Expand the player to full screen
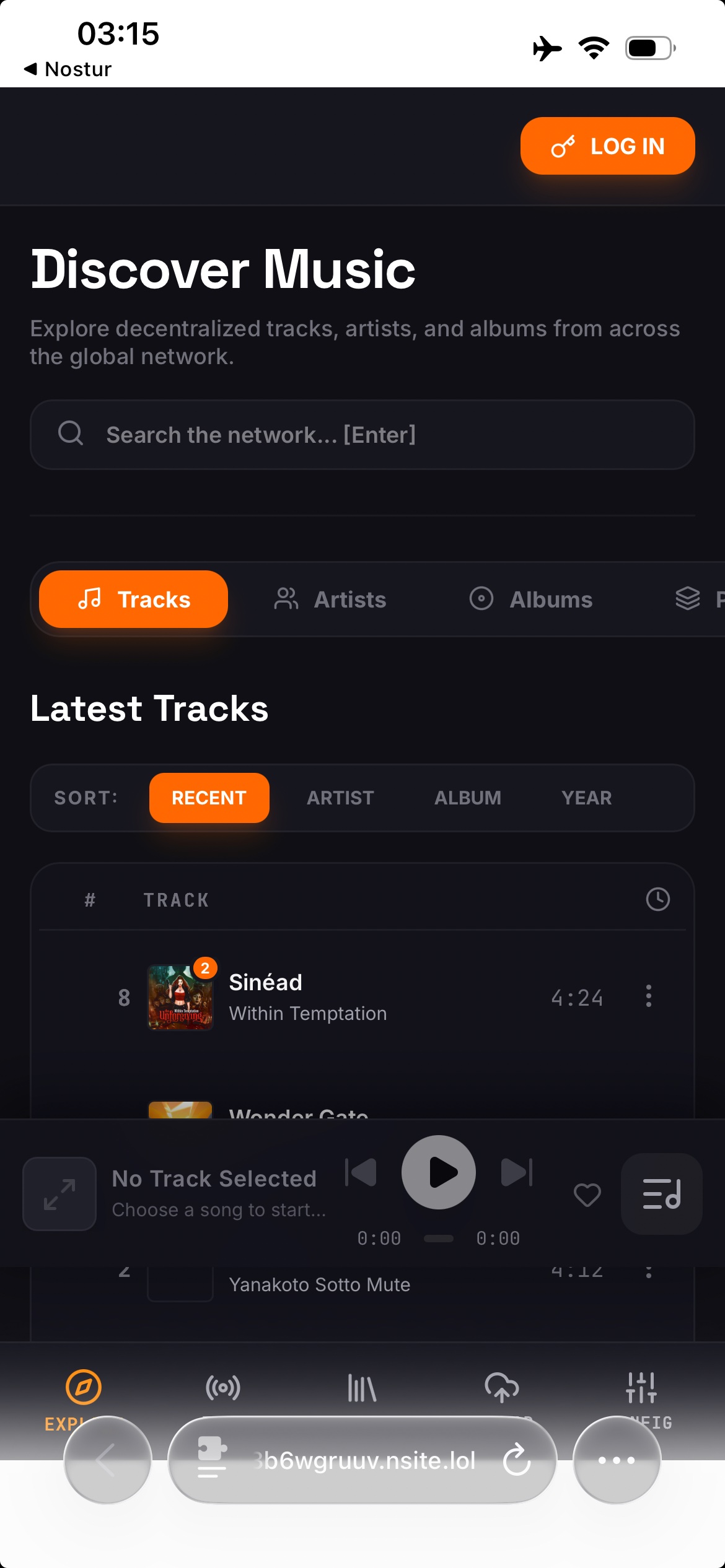The width and height of the screenshot is (725, 1568). coord(59,1193)
